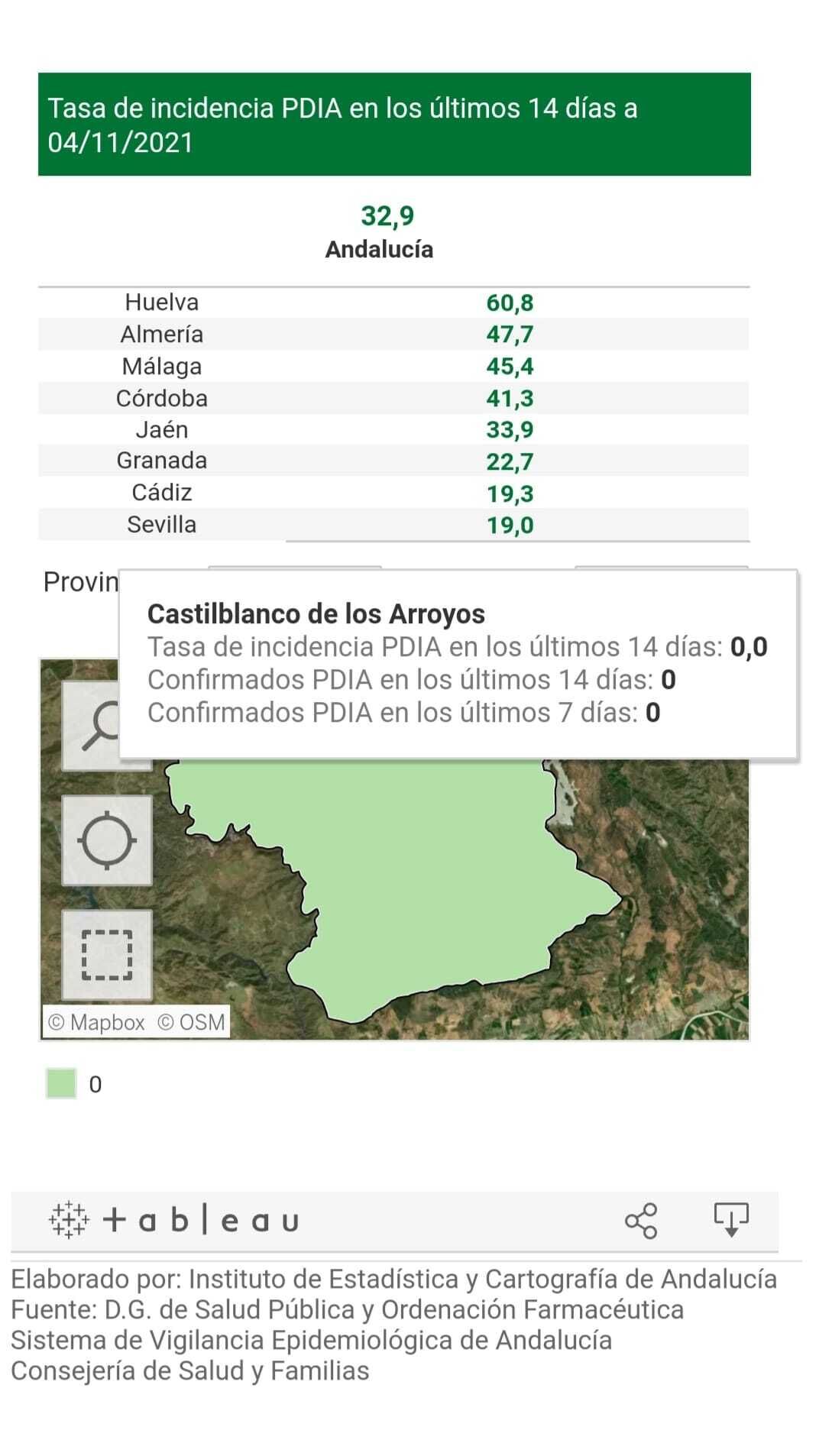This screenshot has height=1456, width=819.
Task: Select the Sevilla province row
Action: [162, 525]
